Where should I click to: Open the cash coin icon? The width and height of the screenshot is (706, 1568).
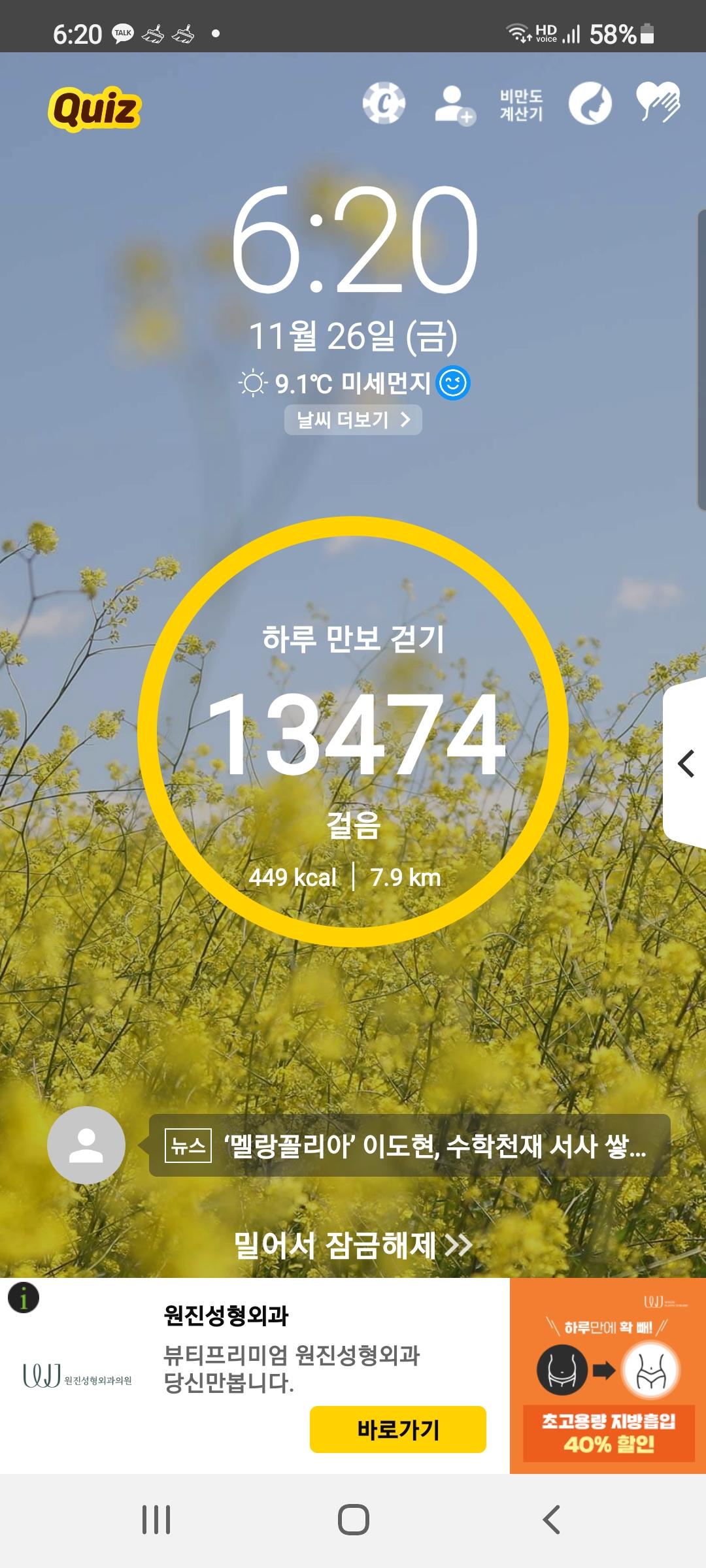tap(384, 103)
